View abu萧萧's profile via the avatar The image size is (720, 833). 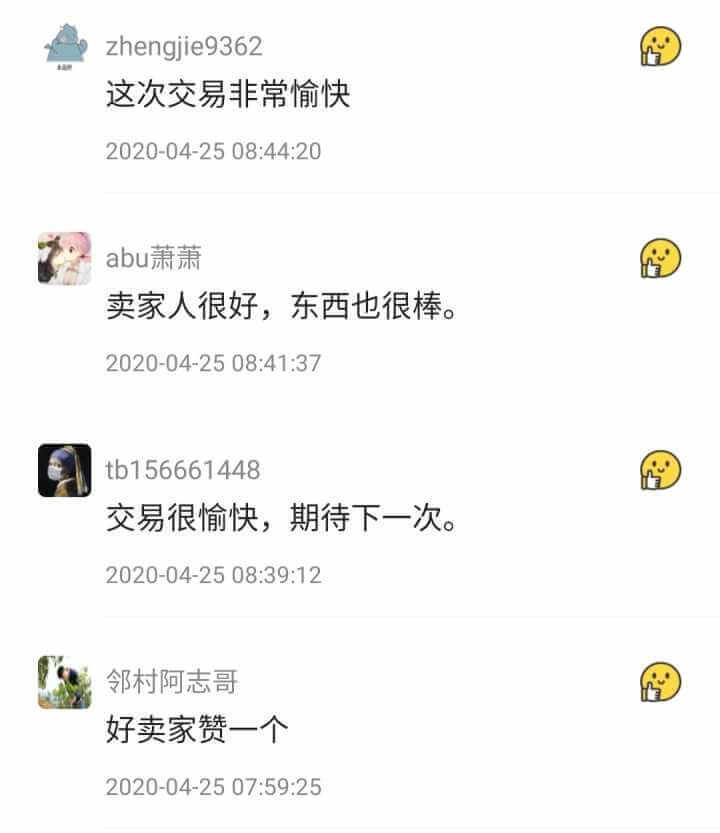[x=65, y=258]
